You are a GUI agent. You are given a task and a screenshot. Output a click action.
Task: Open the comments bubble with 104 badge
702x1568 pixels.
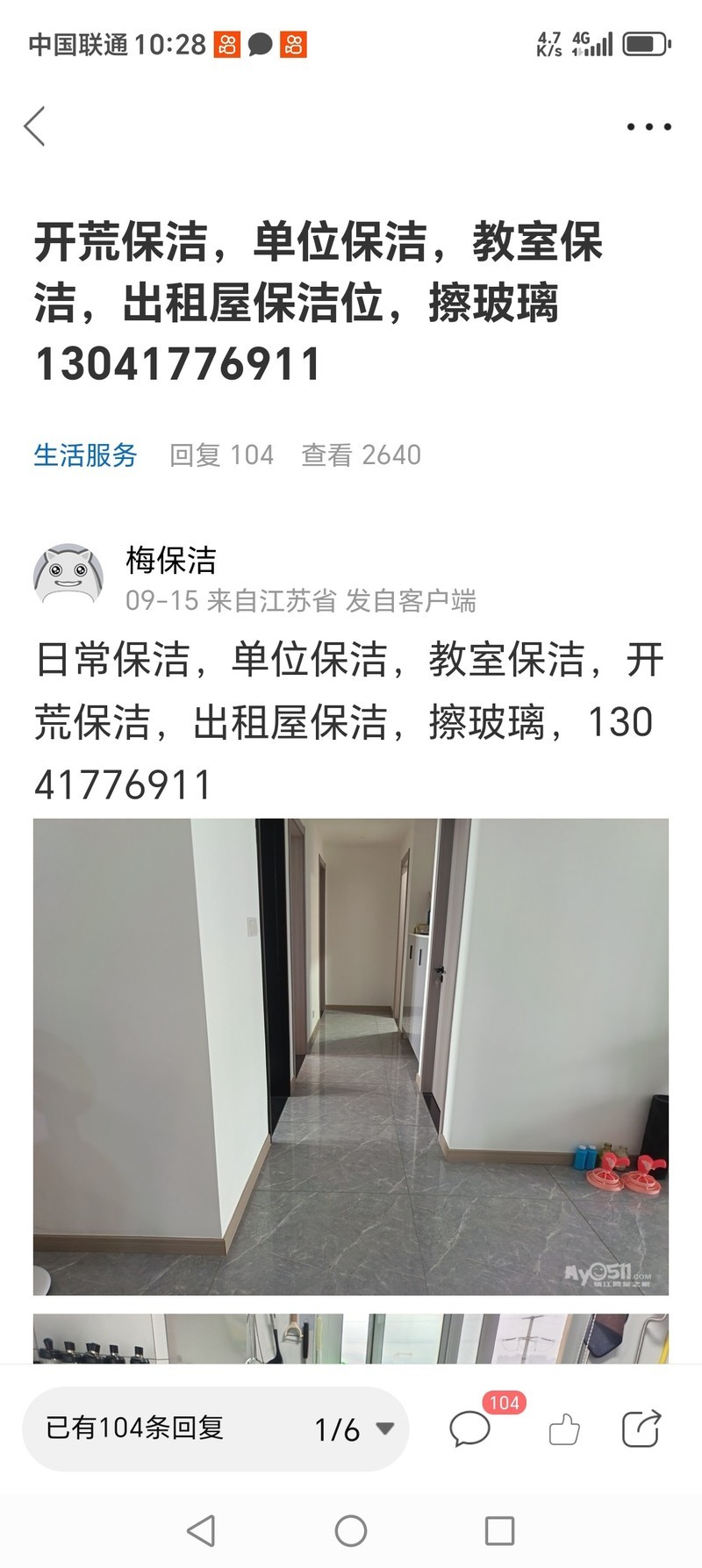(x=470, y=1428)
